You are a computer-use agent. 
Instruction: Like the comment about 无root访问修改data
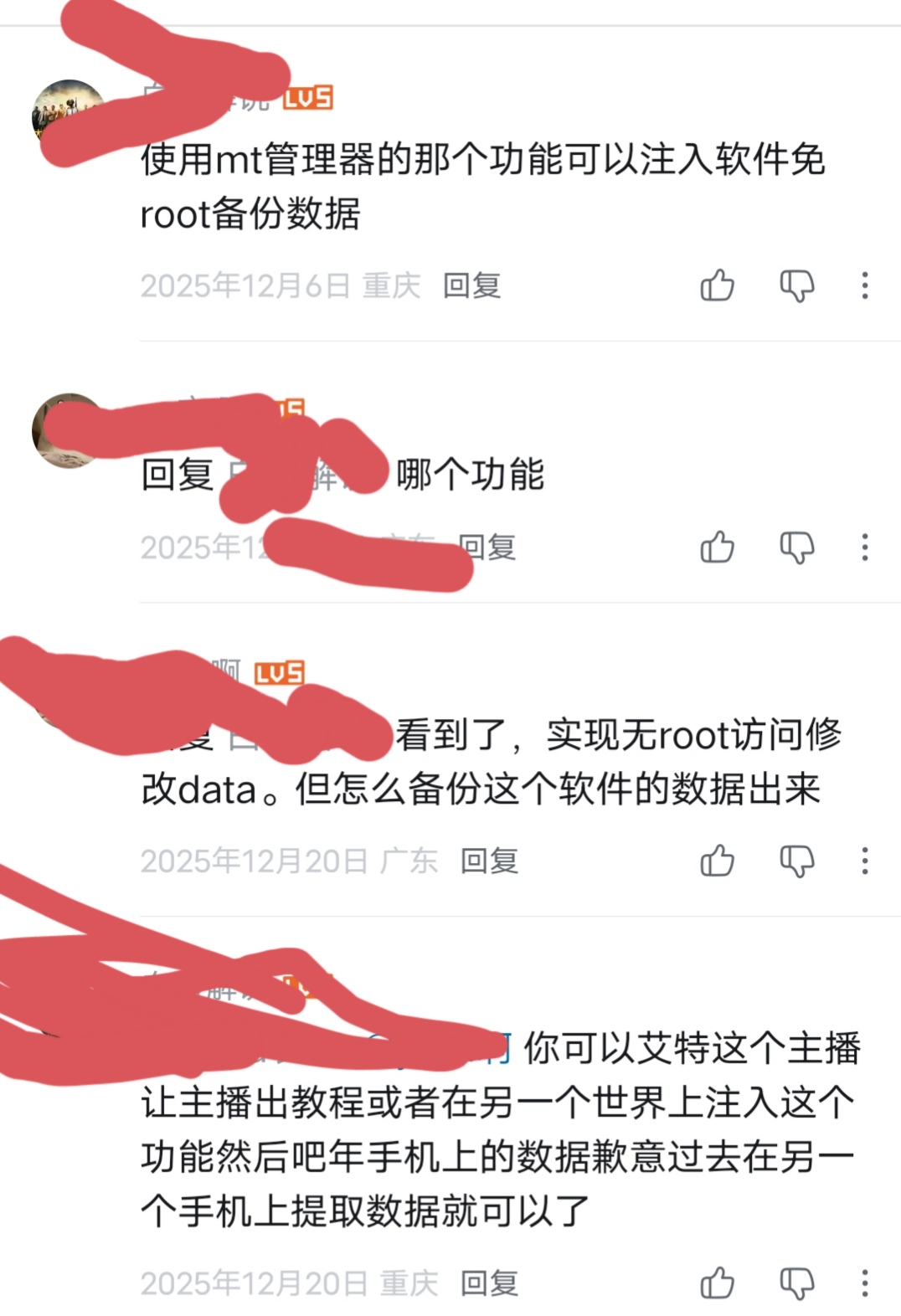point(717,861)
